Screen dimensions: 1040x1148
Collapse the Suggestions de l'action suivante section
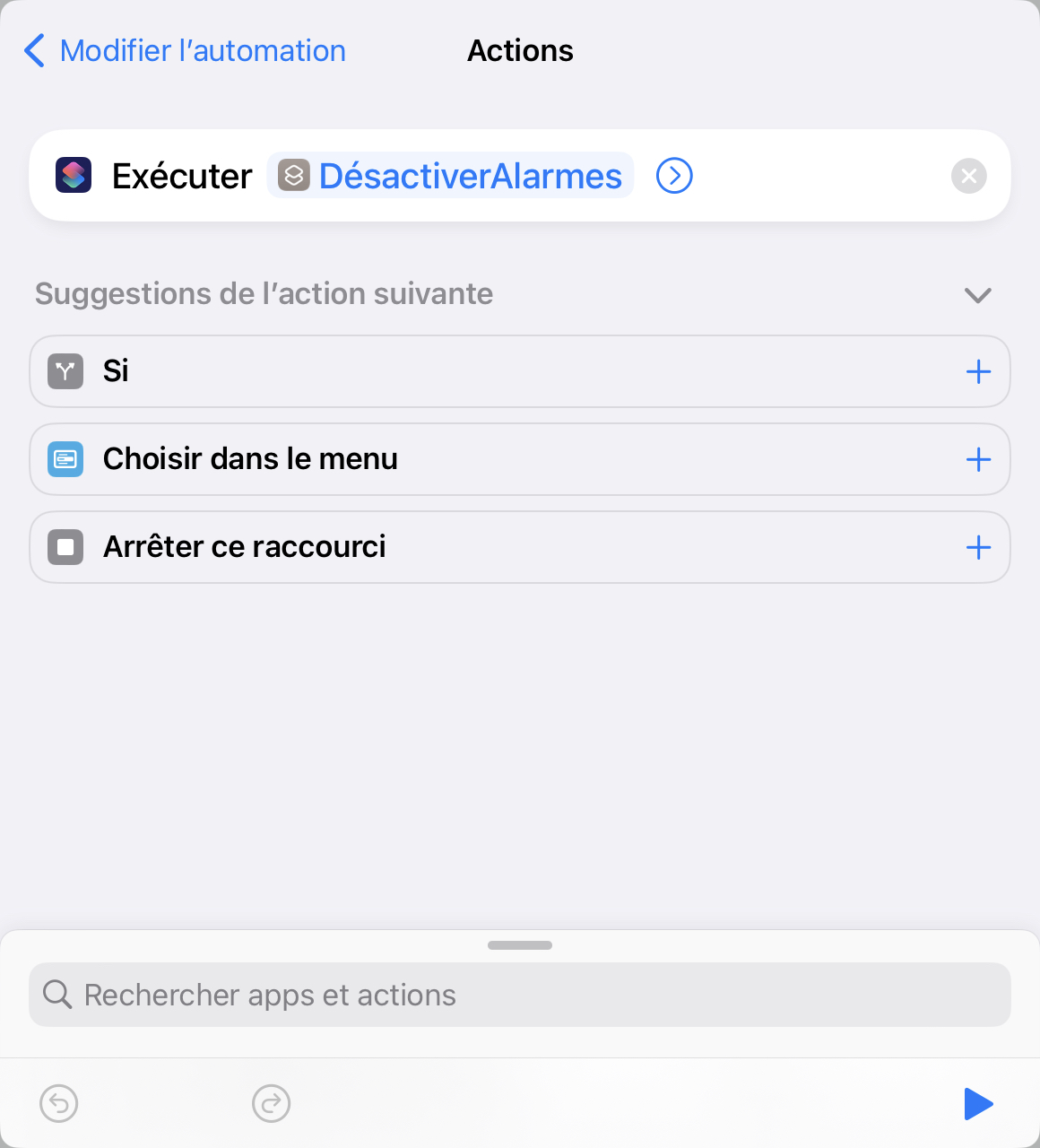977,295
